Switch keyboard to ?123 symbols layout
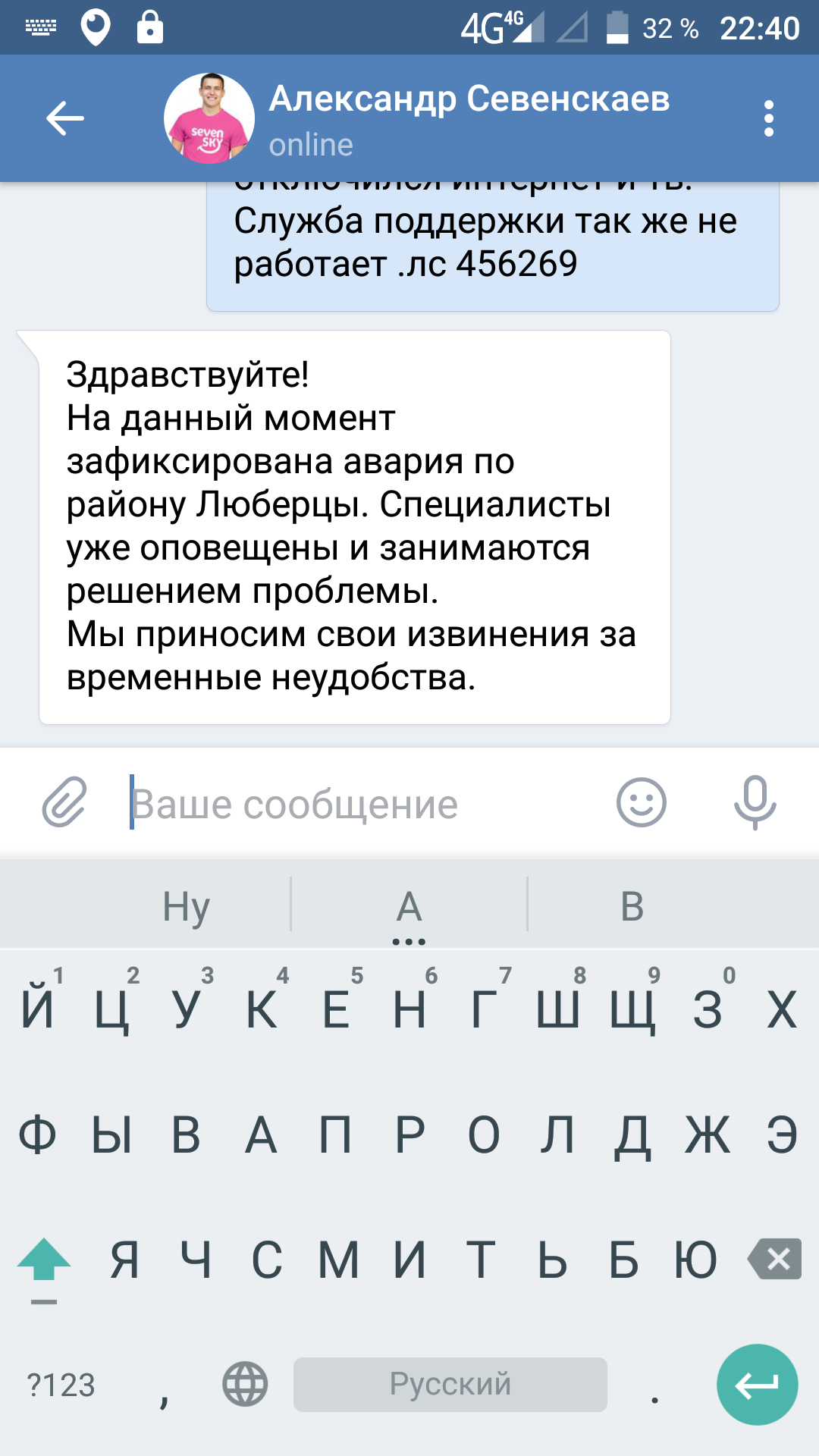This screenshot has width=819, height=1456. point(61,1385)
